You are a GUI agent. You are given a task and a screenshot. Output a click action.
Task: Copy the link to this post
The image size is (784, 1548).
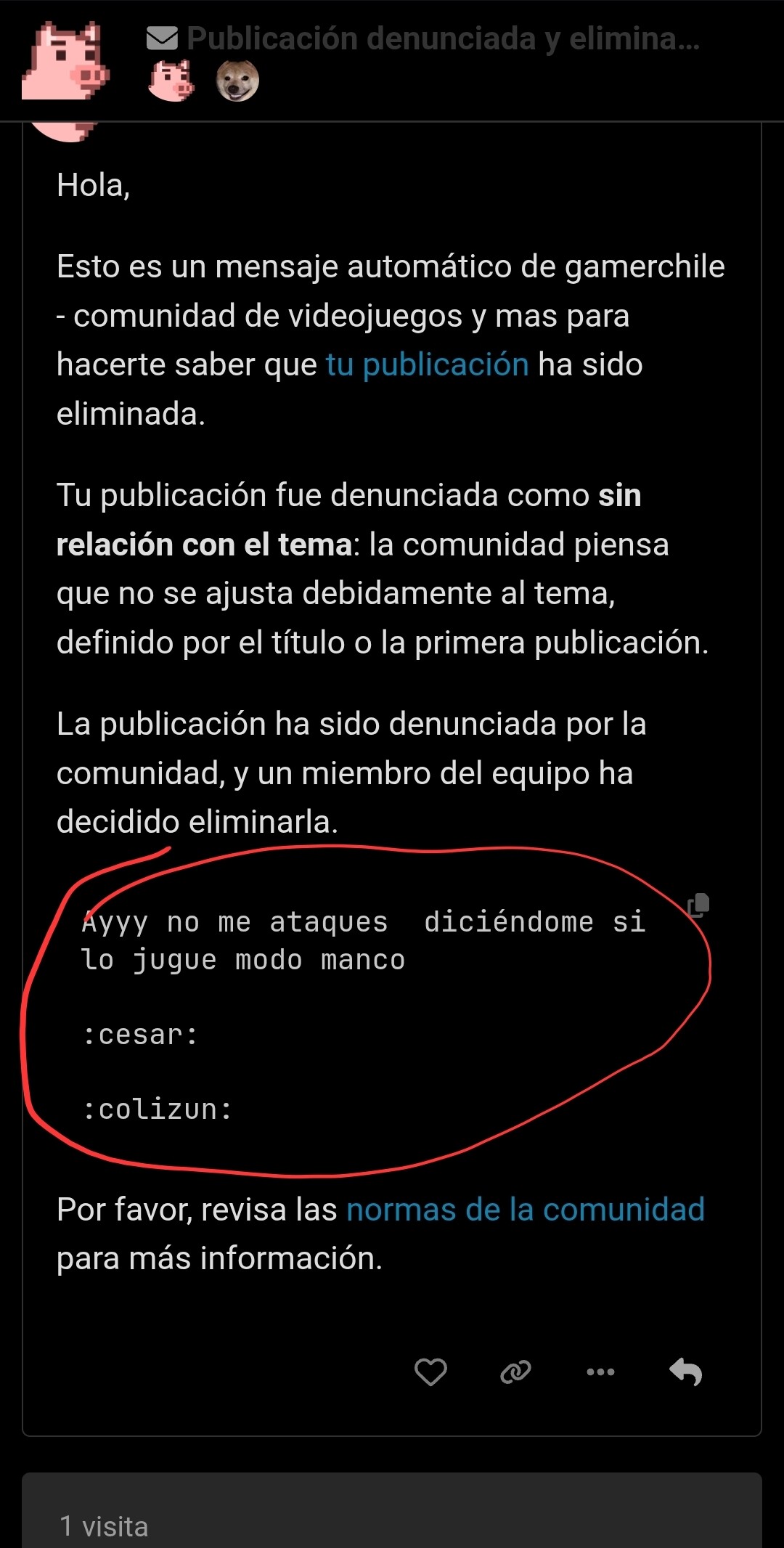515,1372
